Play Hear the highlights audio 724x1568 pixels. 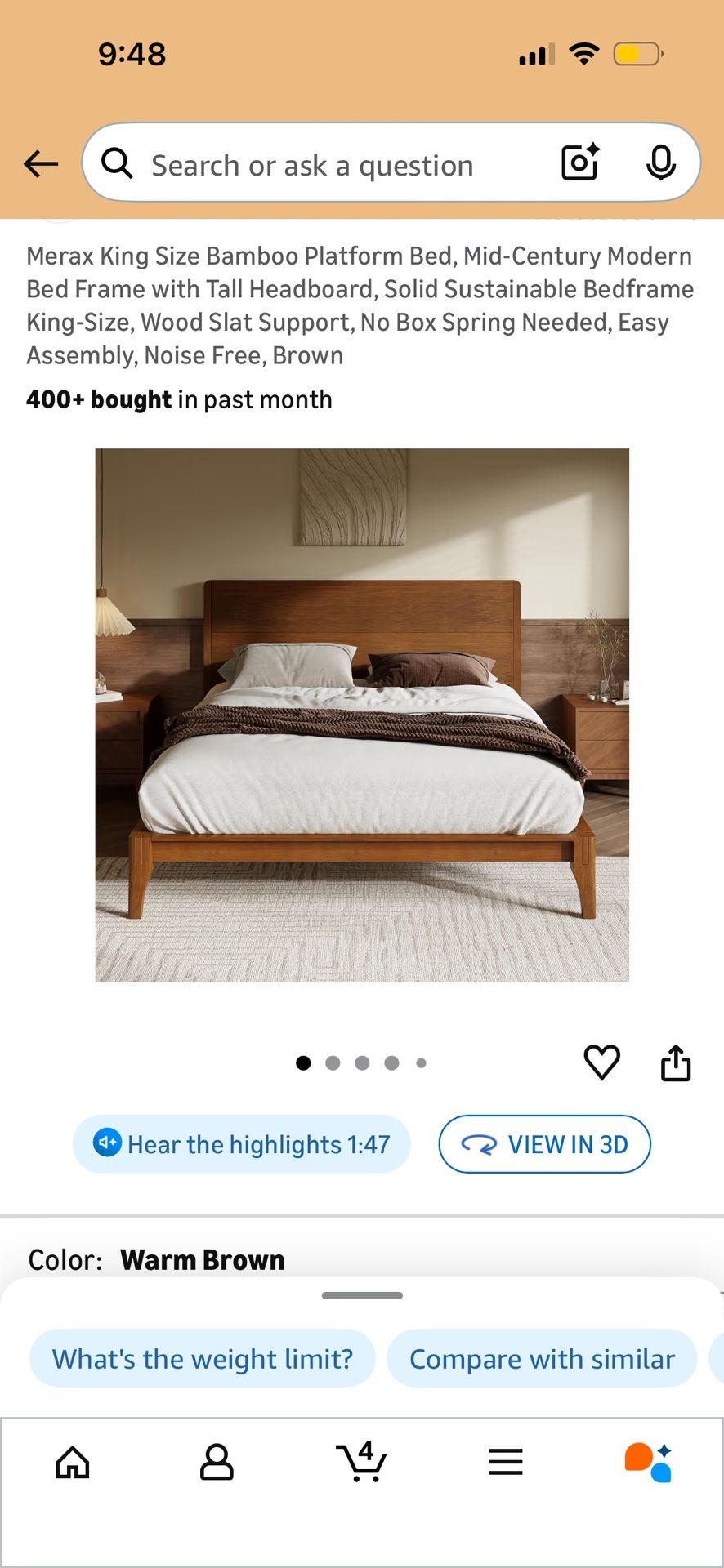click(241, 1144)
